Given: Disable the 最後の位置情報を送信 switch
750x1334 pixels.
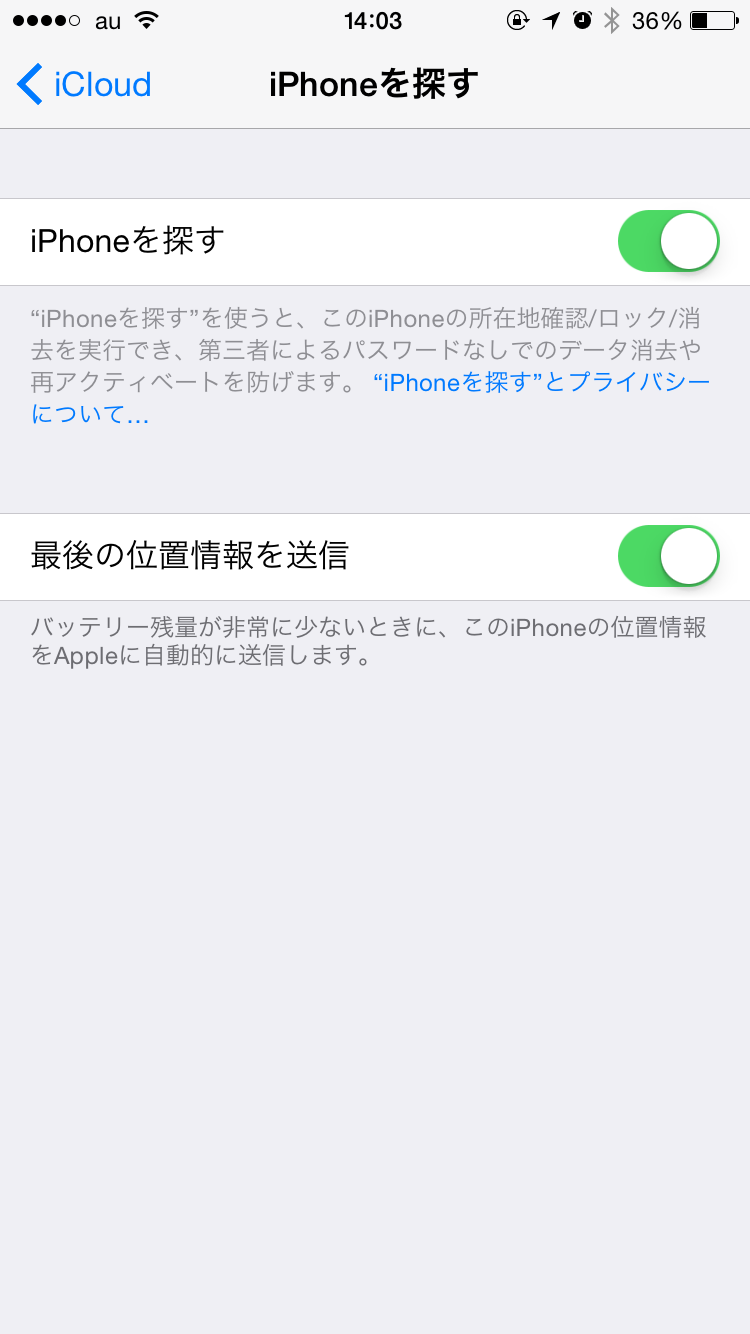Looking at the screenshot, I should pos(669,556).
